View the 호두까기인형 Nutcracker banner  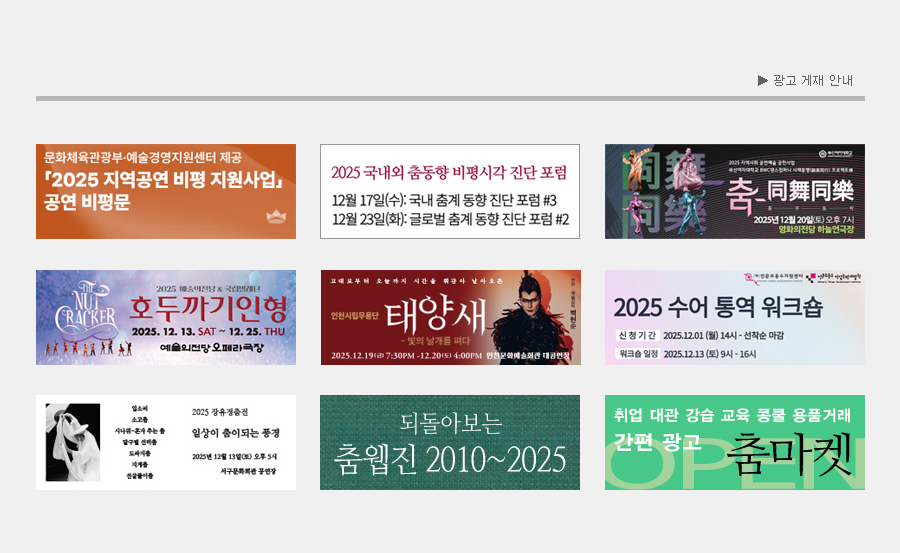[166, 317]
